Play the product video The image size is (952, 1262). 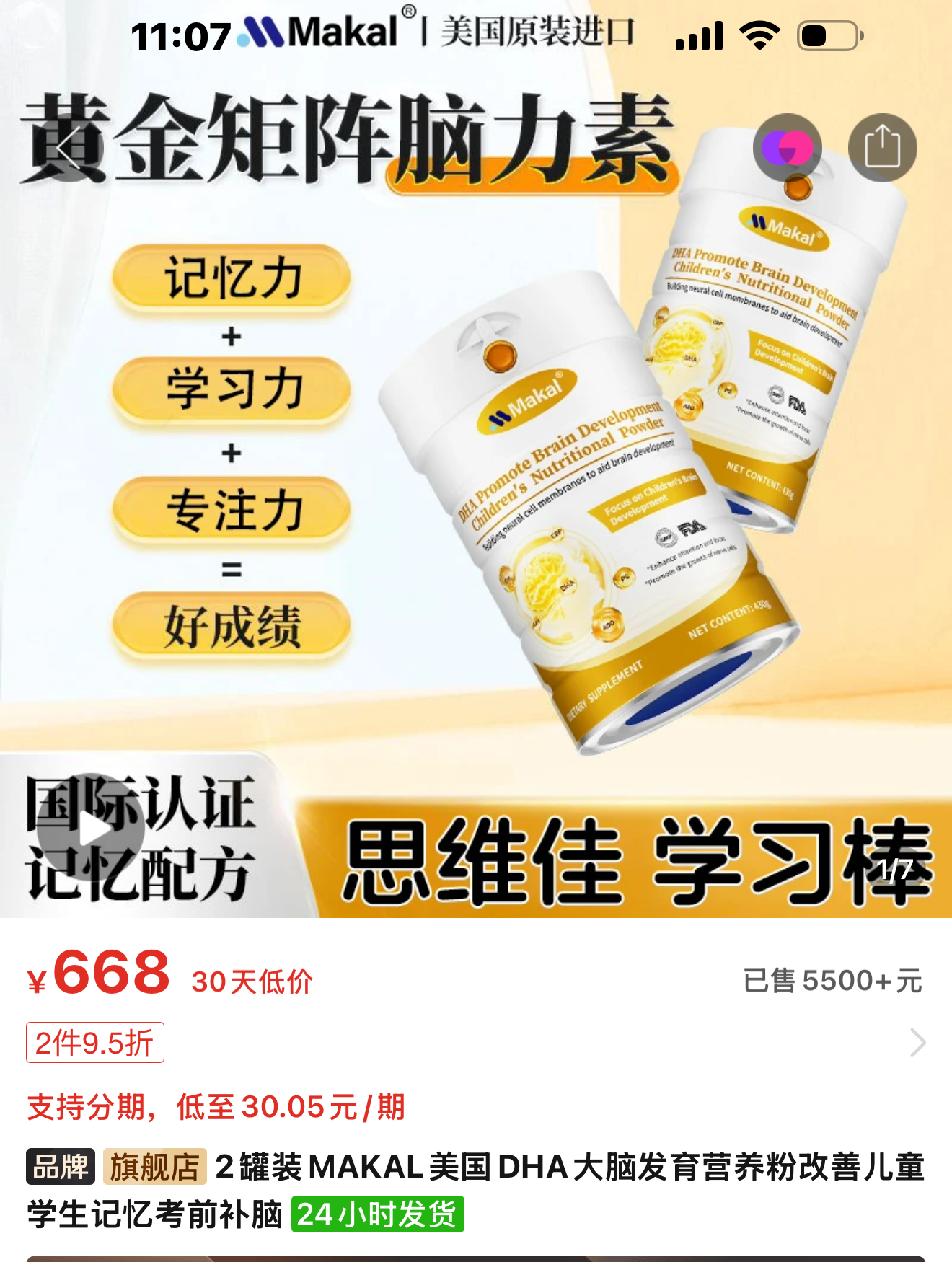point(91,828)
